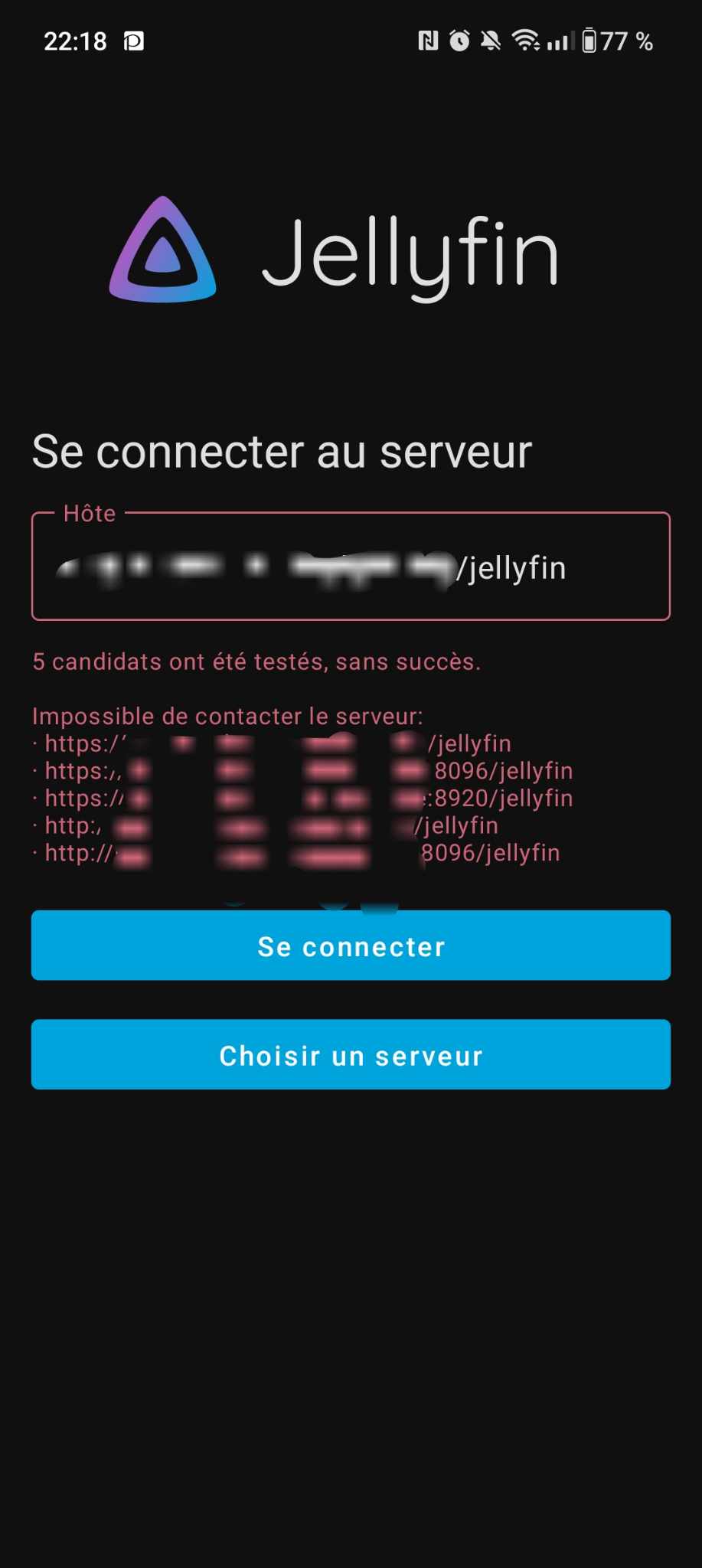This screenshot has width=702, height=1568.
Task: Tap the Hôte server address field
Action: [x=351, y=567]
